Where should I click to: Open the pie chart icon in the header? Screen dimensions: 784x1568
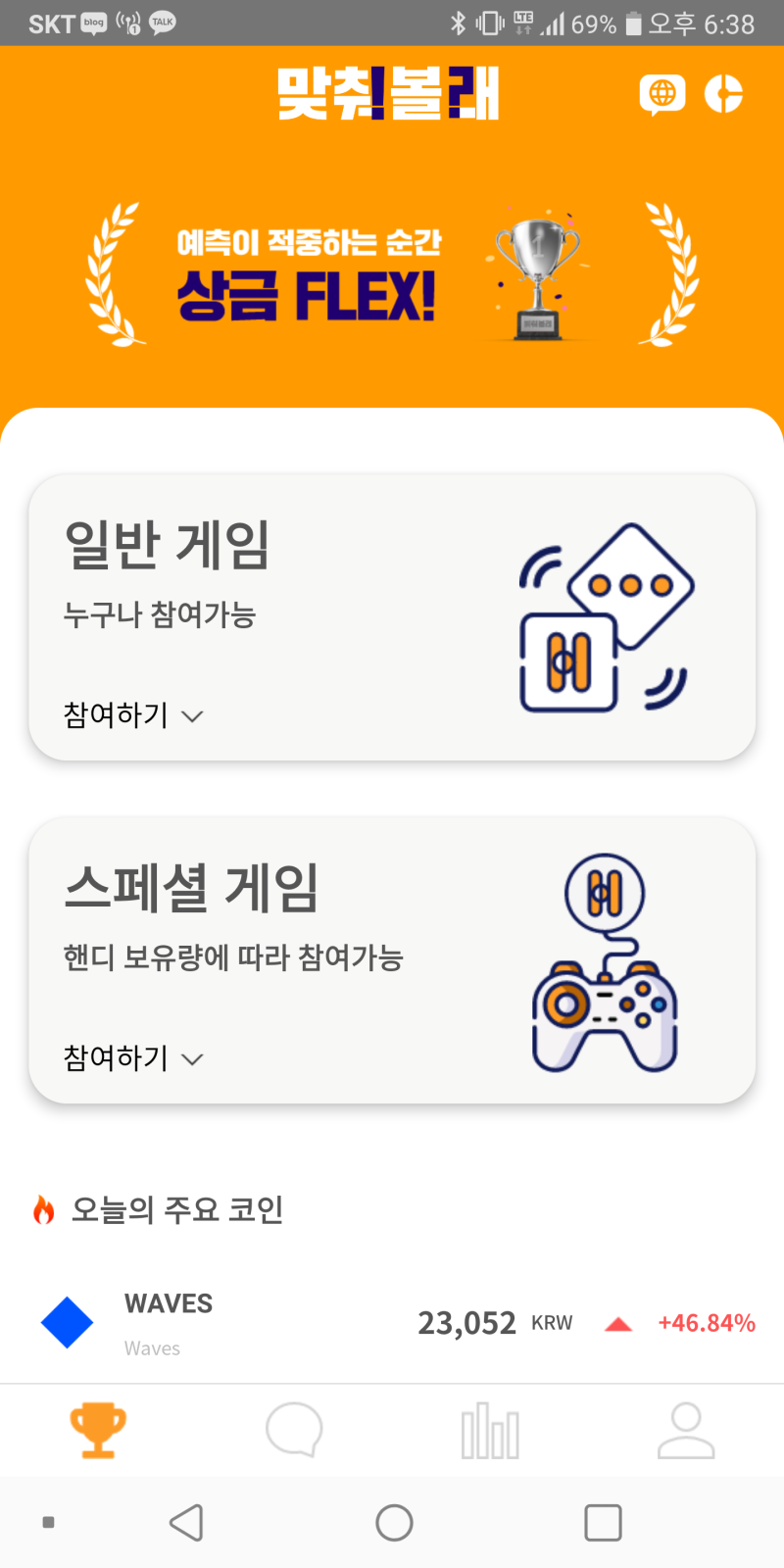pyautogui.click(x=723, y=94)
